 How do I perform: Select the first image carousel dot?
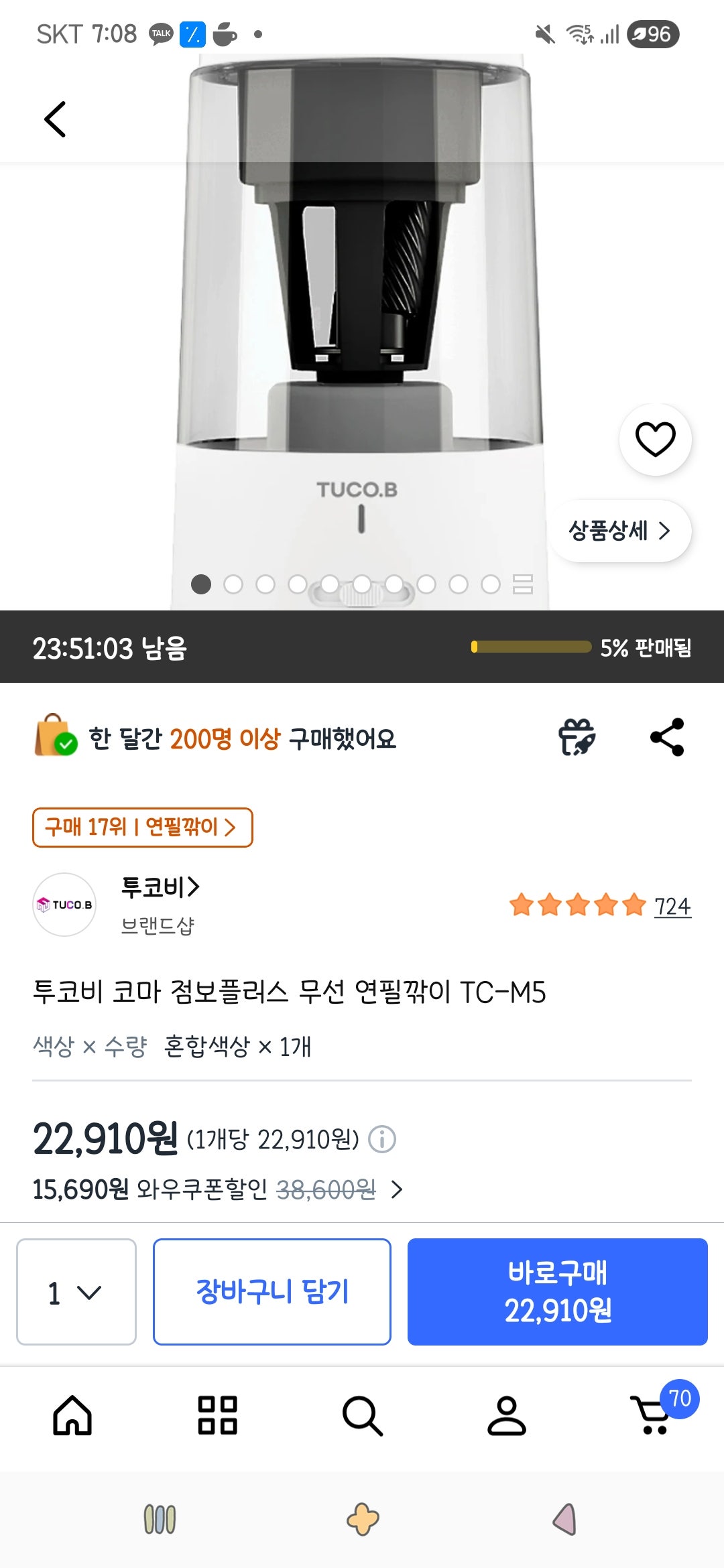(x=201, y=584)
